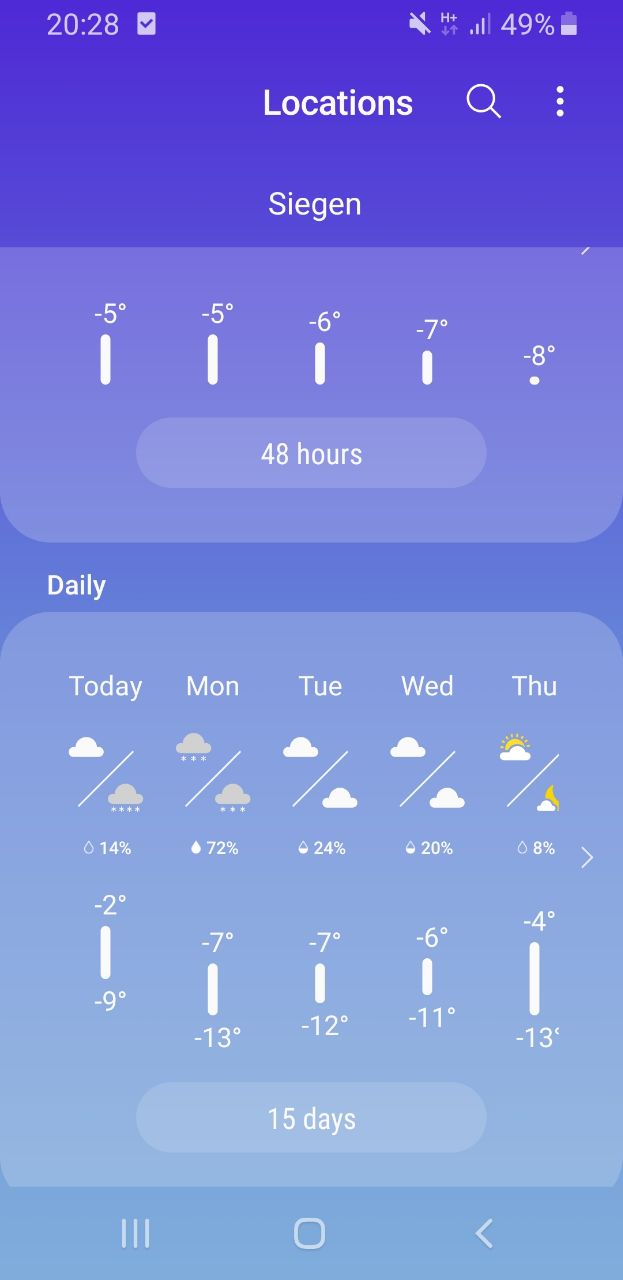Open the three-dot overflow menu
The width and height of the screenshot is (623, 1280).
point(560,101)
